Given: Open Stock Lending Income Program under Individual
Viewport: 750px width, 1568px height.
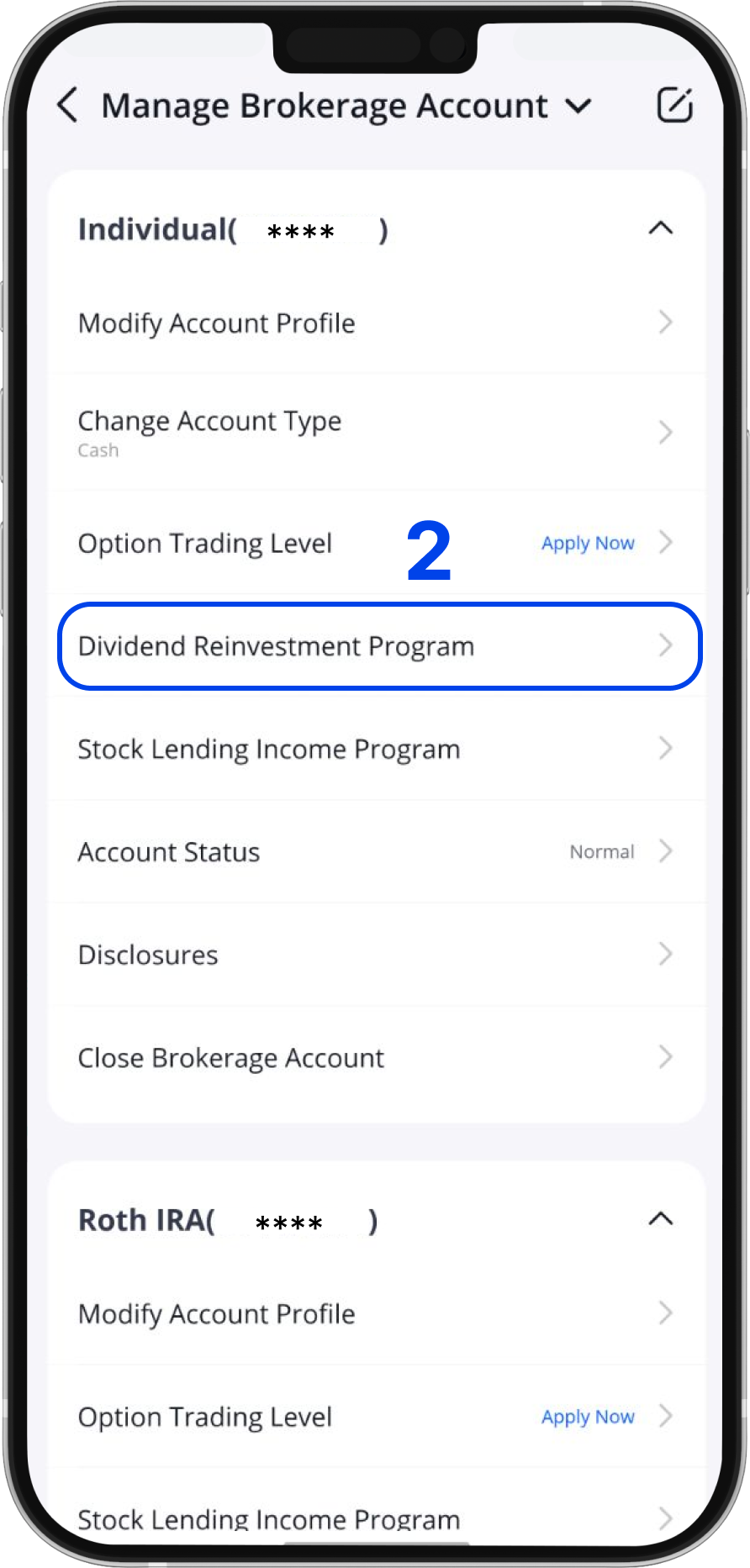Looking at the screenshot, I should point(375,749).
